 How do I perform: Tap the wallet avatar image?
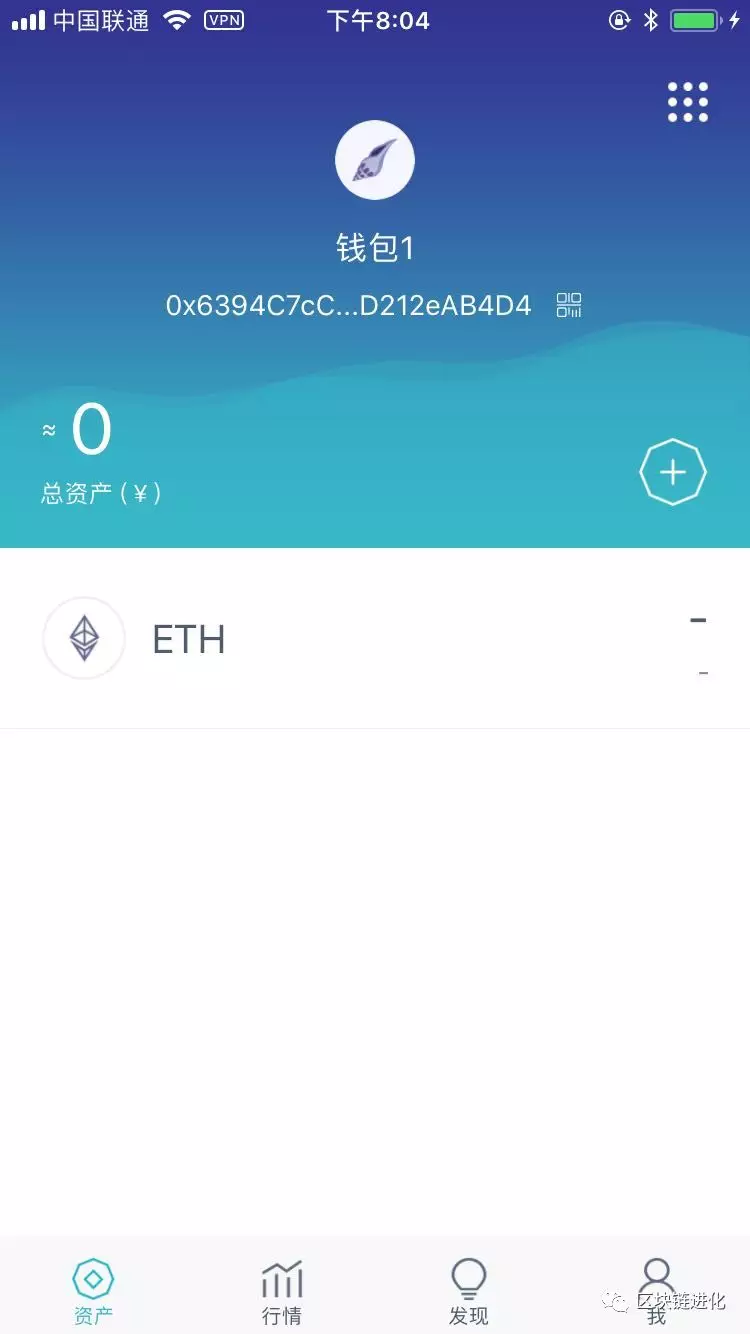375,160
